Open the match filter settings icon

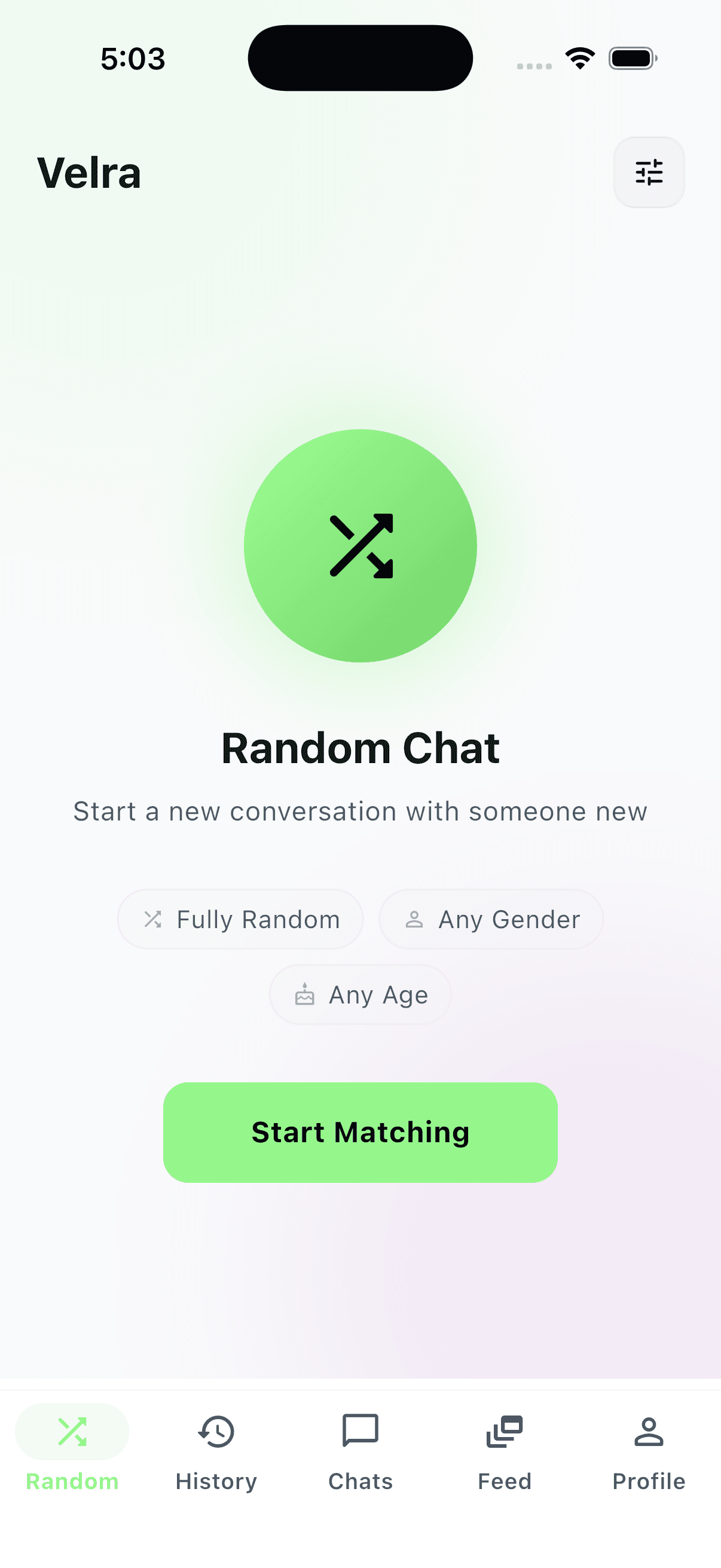(x=649, y=172)
